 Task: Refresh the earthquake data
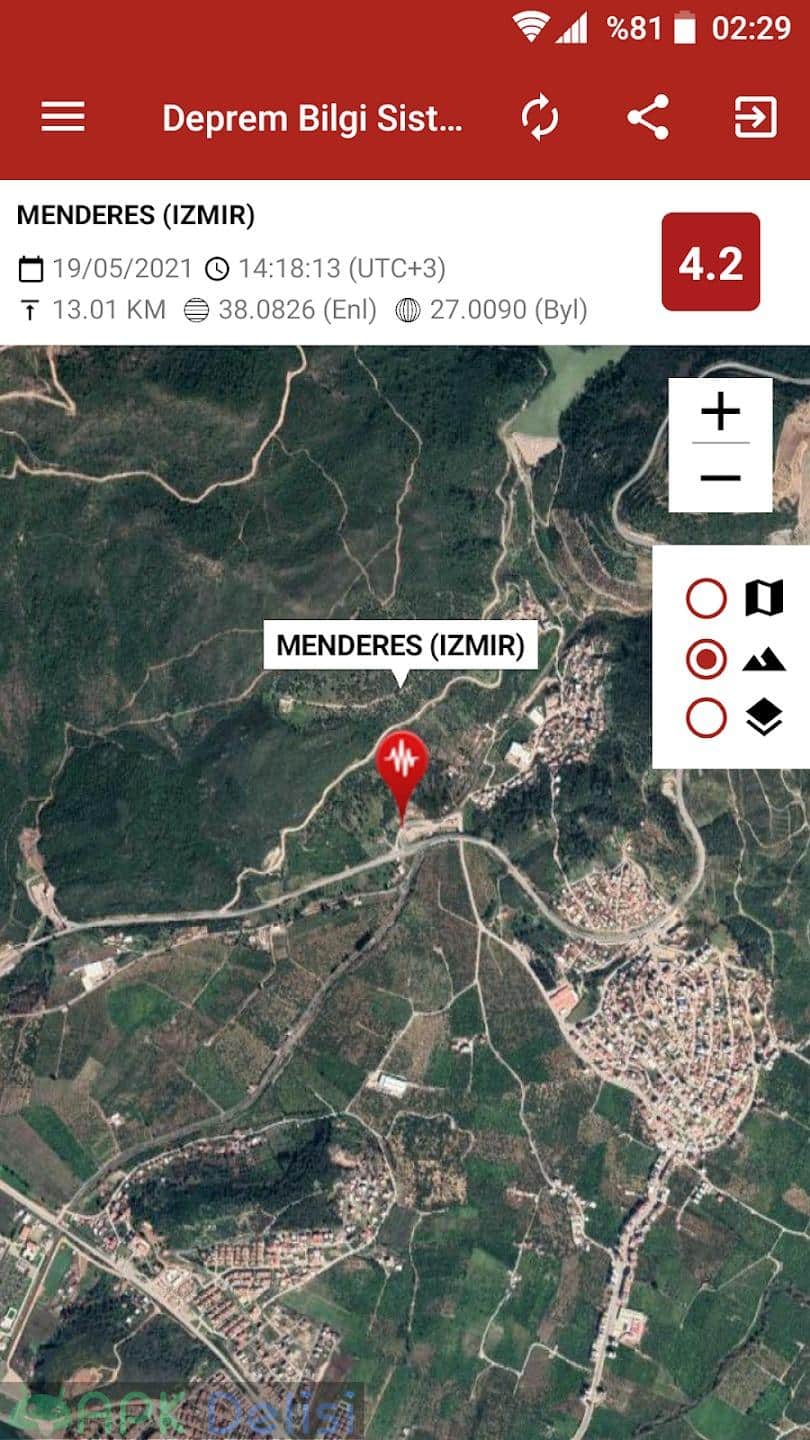pos(540,118)
